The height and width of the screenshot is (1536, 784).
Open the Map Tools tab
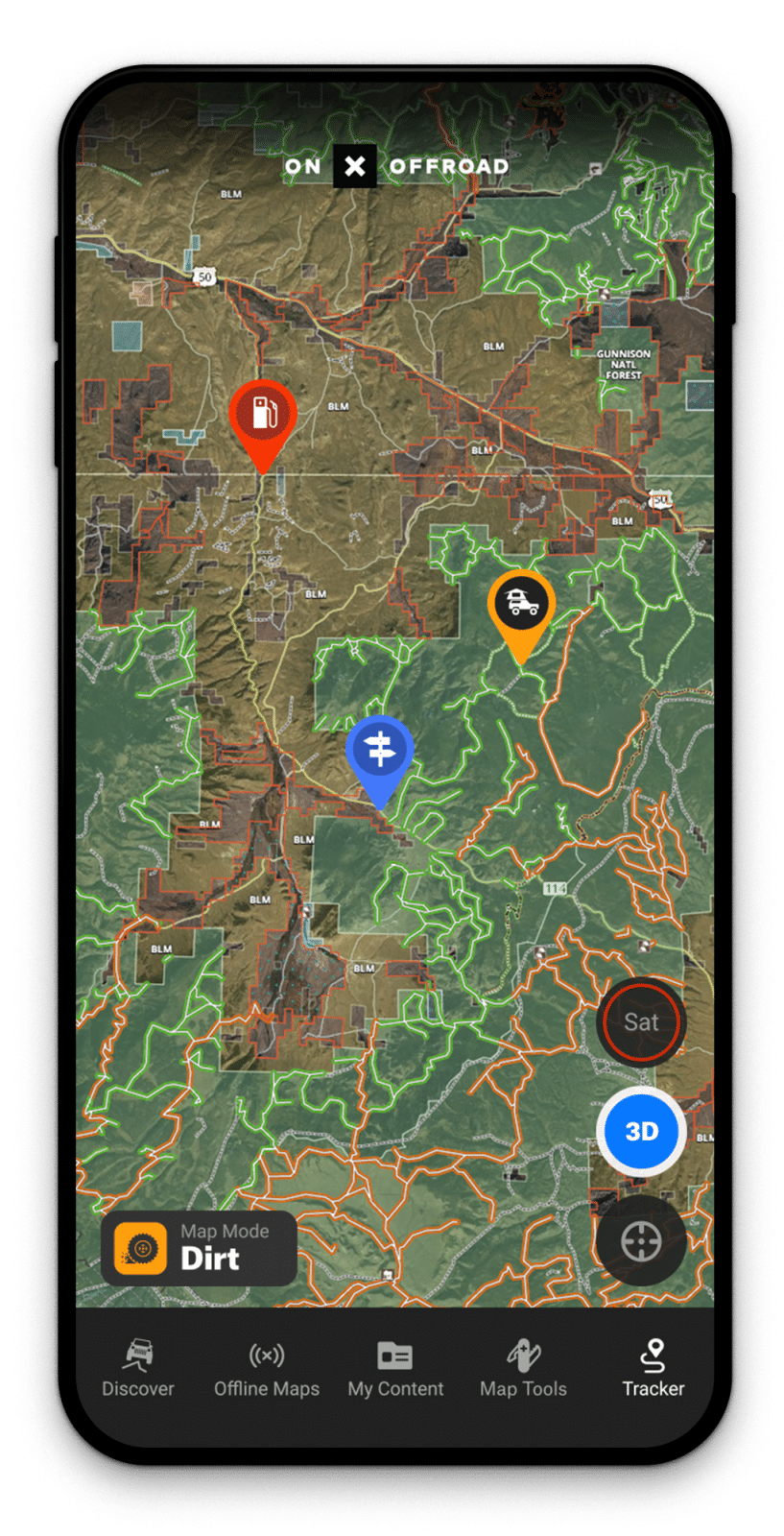coord(523,1369)
